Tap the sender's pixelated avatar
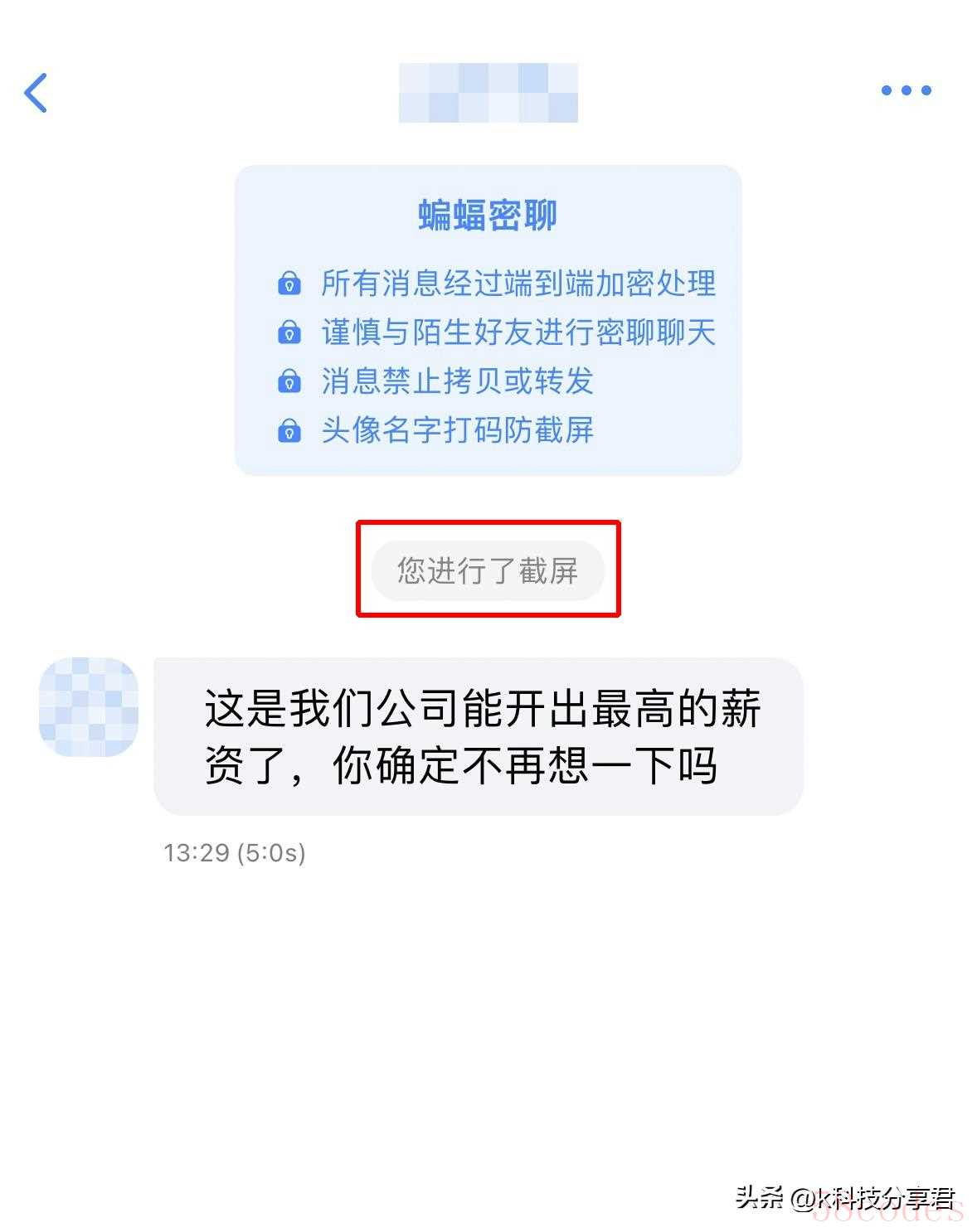The width and height of the screenshot is (977, 1232). [x=89, y=706]
